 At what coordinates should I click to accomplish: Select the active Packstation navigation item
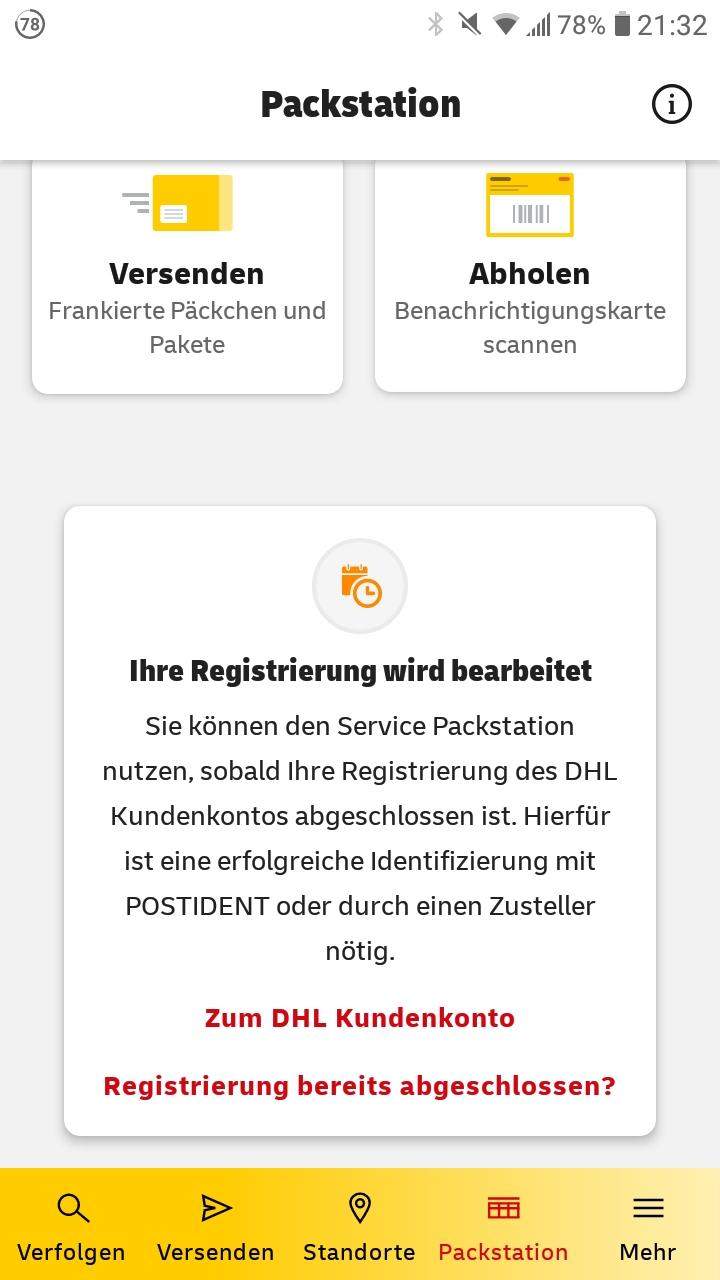(502, 1227)
